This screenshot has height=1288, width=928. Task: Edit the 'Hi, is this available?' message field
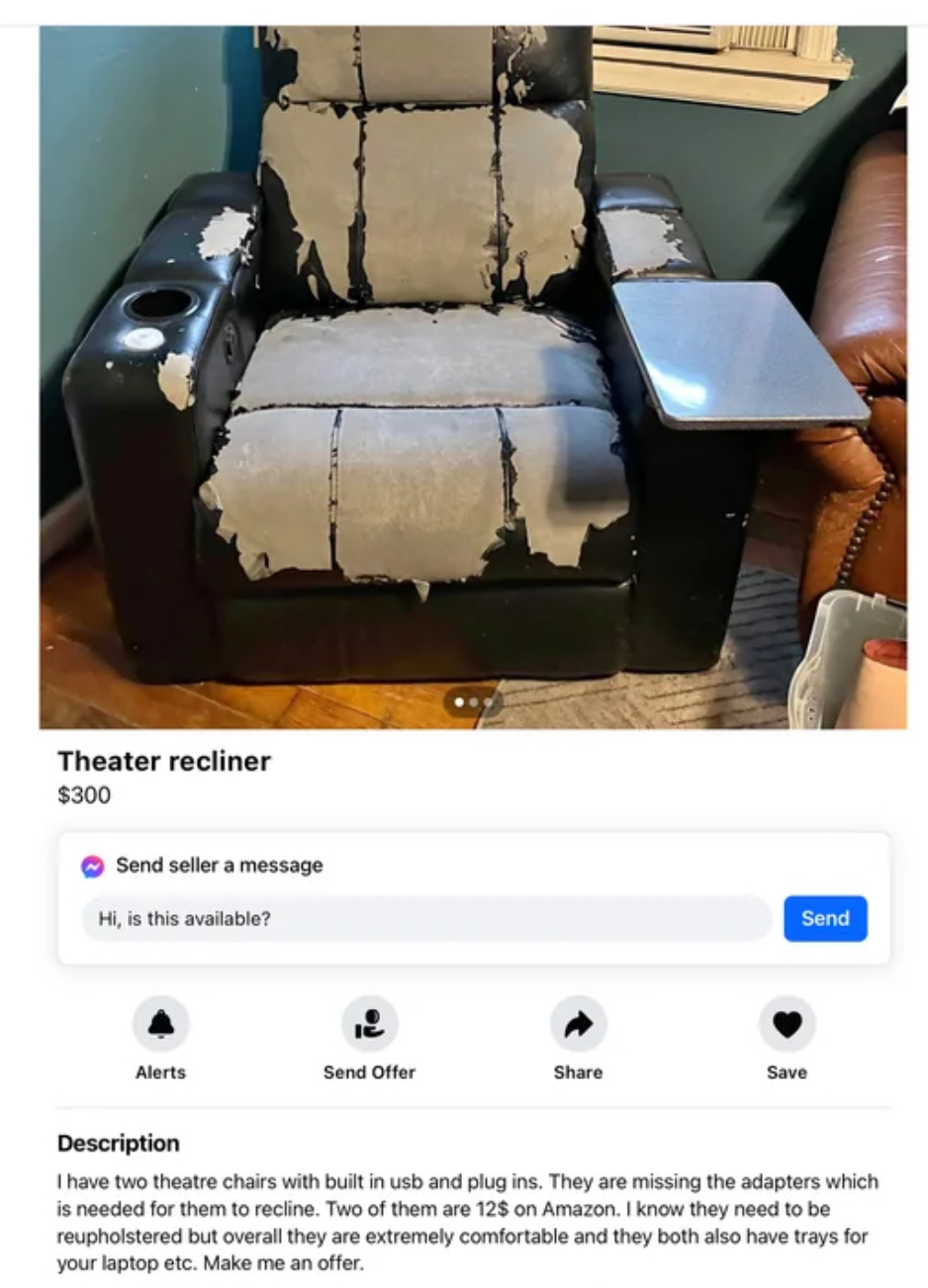[x=425, y=919]
